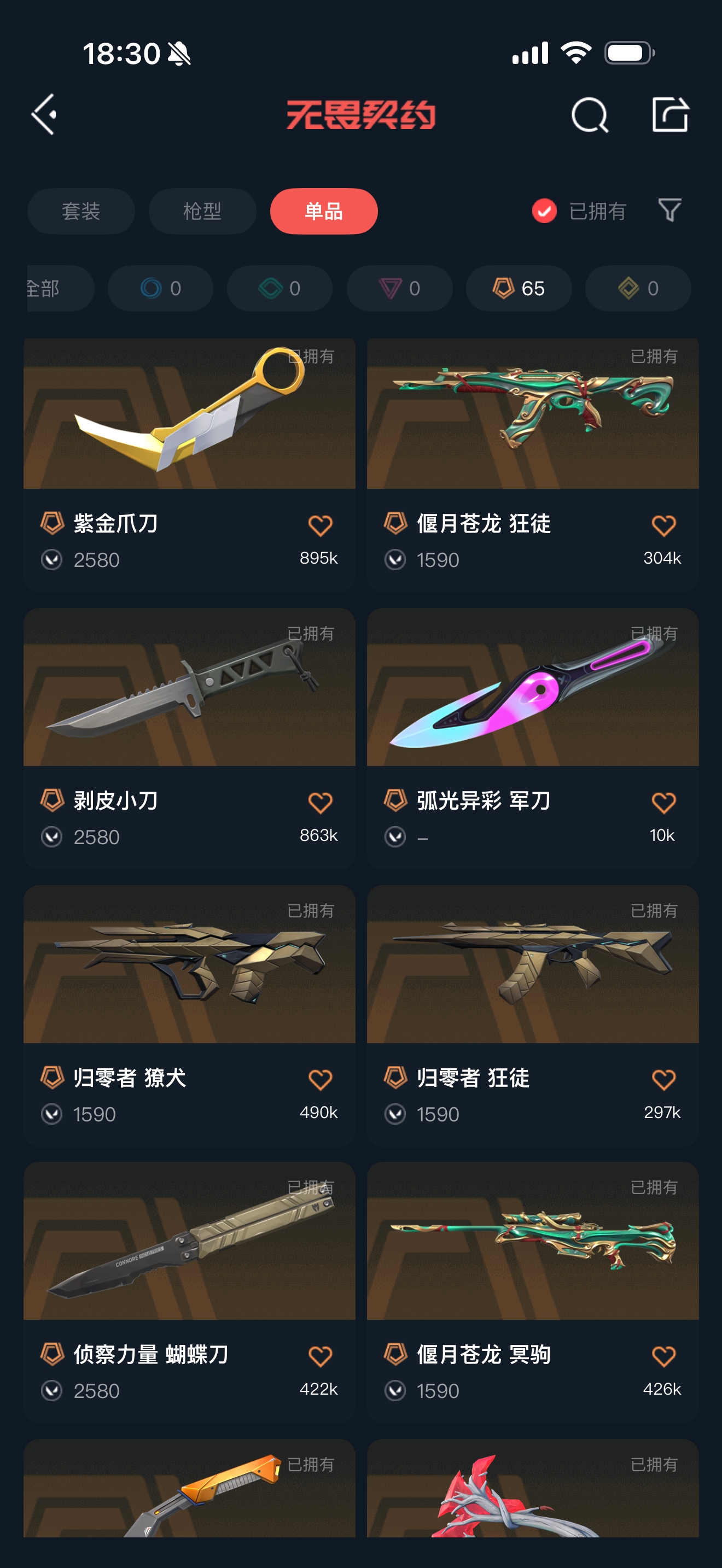Open the 紫金爪刀 skin card
Viewport: 722px width, 1568px height.
(189, 426)
